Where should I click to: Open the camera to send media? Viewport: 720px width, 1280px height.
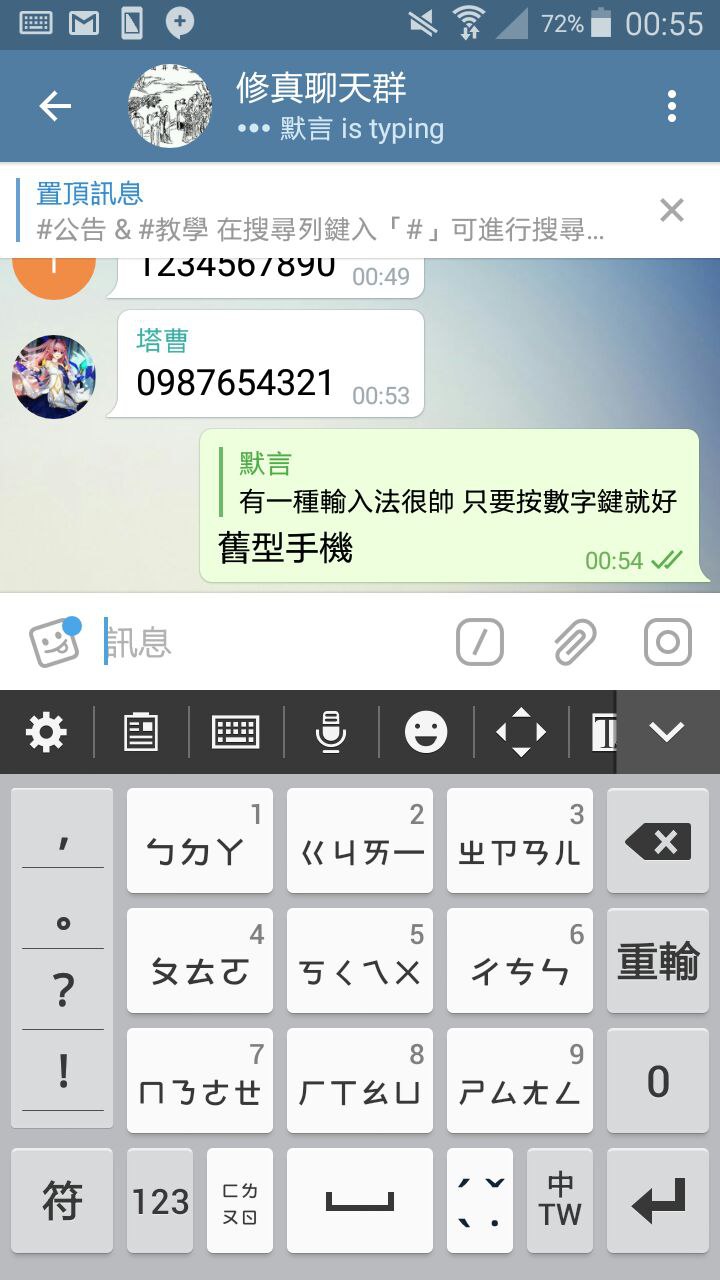click(x=667, y=642)
